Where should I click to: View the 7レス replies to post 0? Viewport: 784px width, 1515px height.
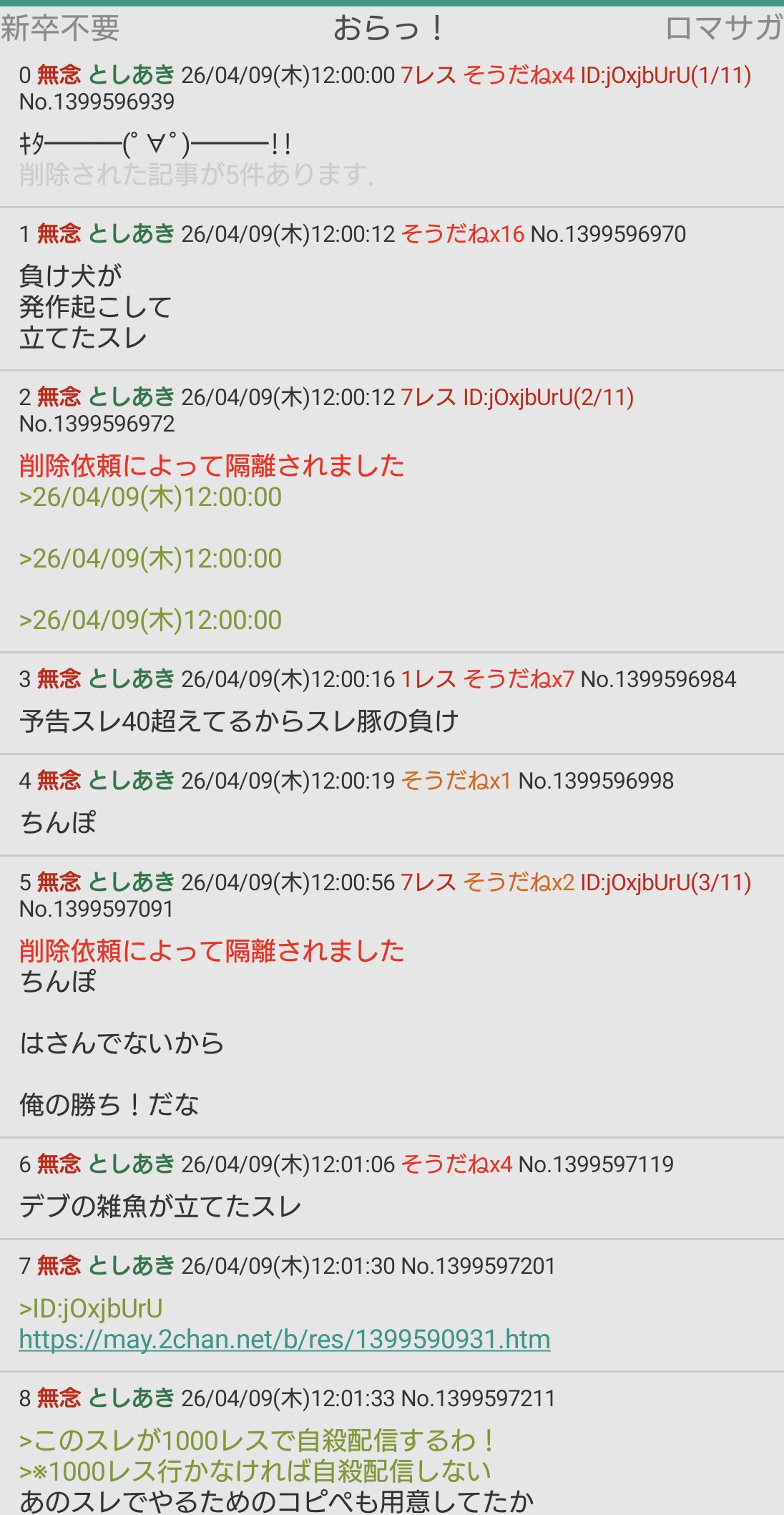[428, 75]
